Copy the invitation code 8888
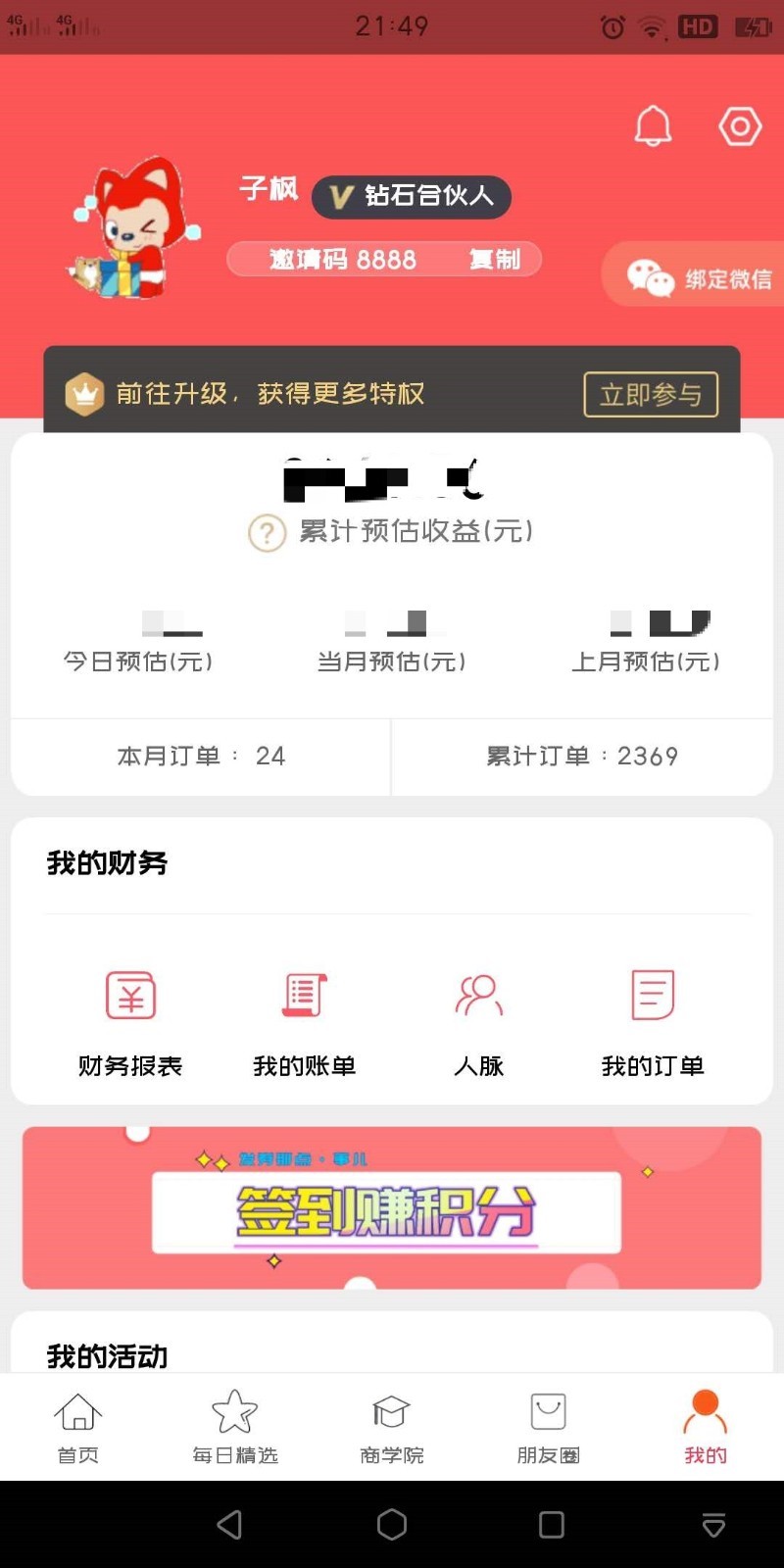 (494, 260)
